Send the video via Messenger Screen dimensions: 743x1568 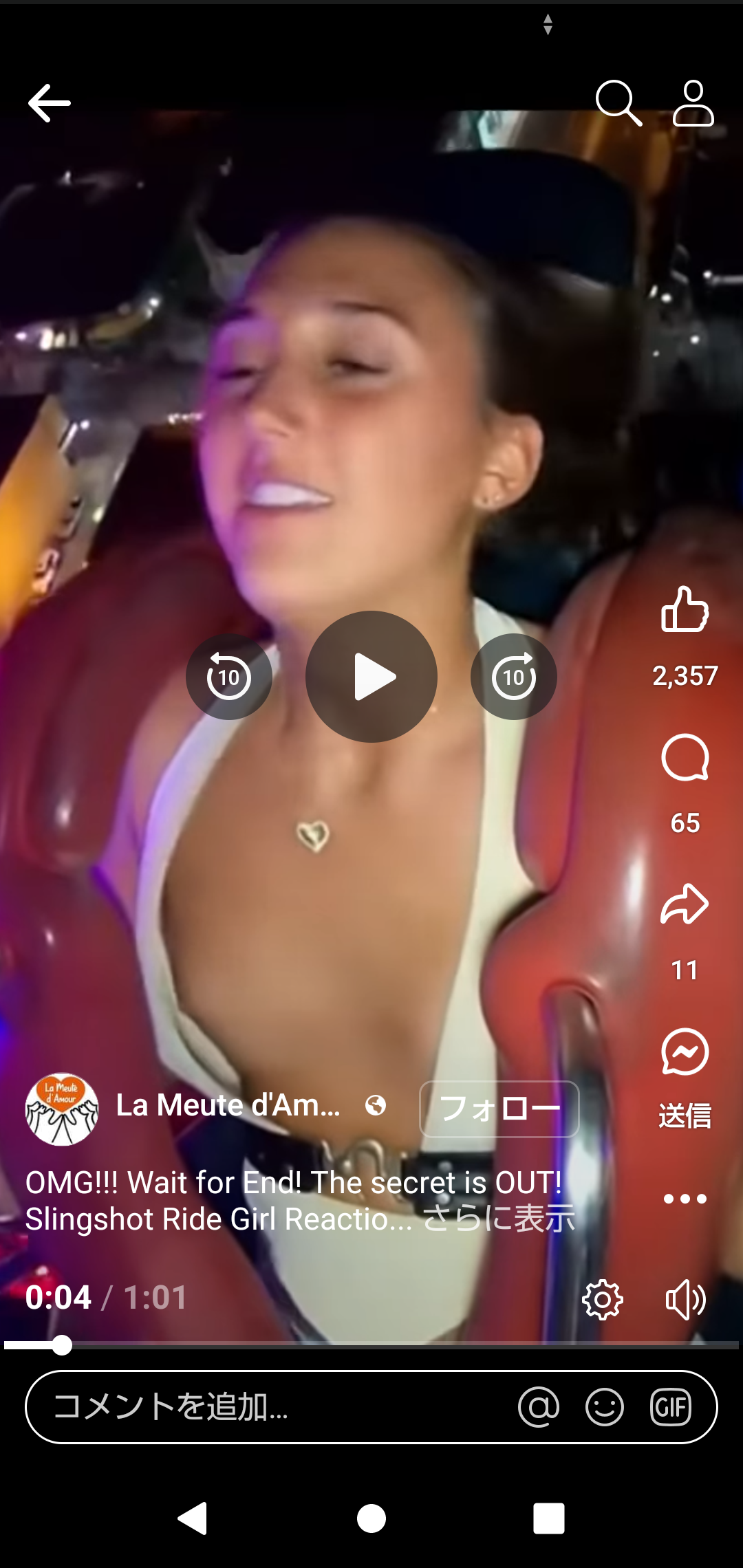685,1052
